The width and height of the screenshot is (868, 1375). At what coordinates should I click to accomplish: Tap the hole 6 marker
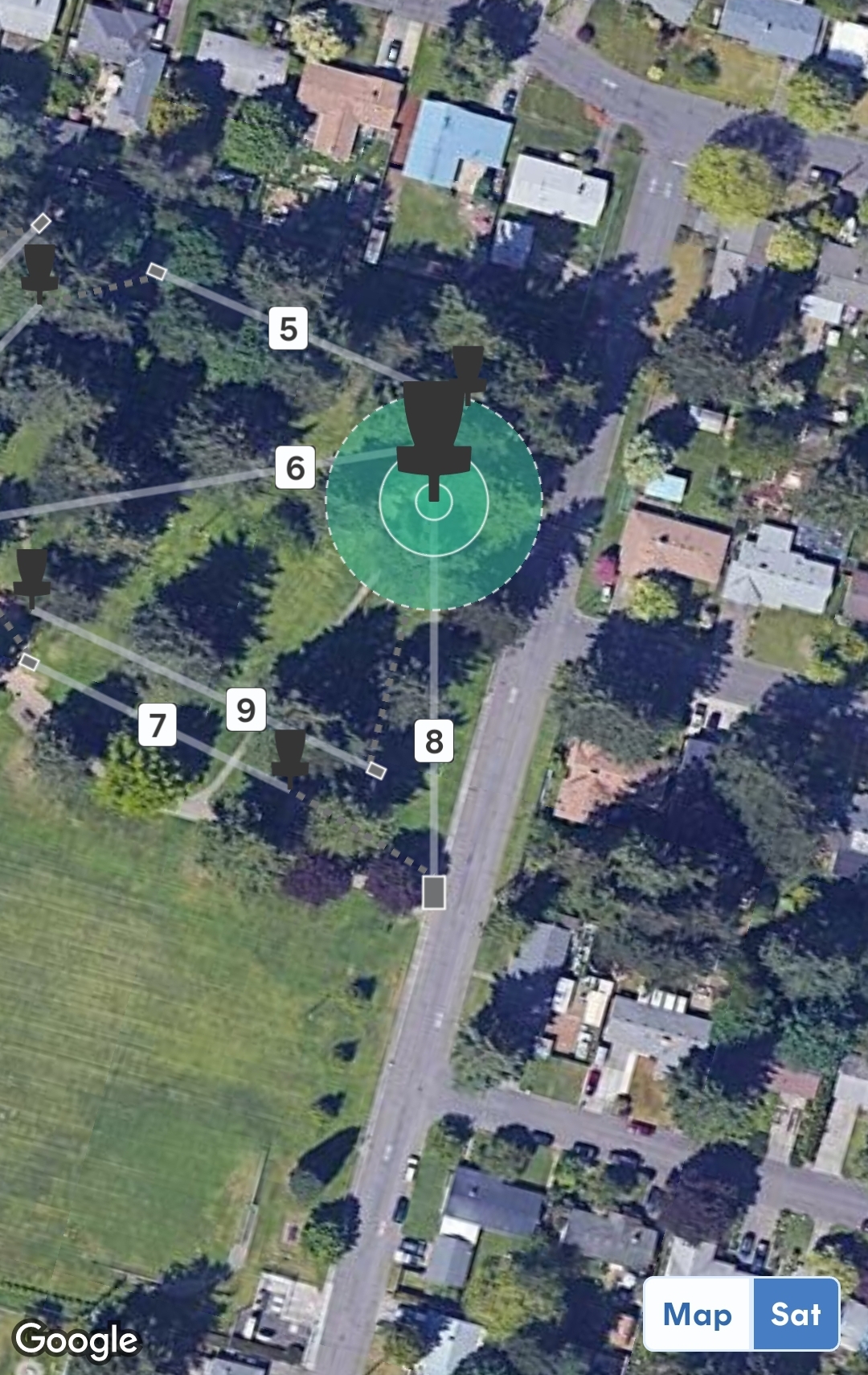coord(295,467)
